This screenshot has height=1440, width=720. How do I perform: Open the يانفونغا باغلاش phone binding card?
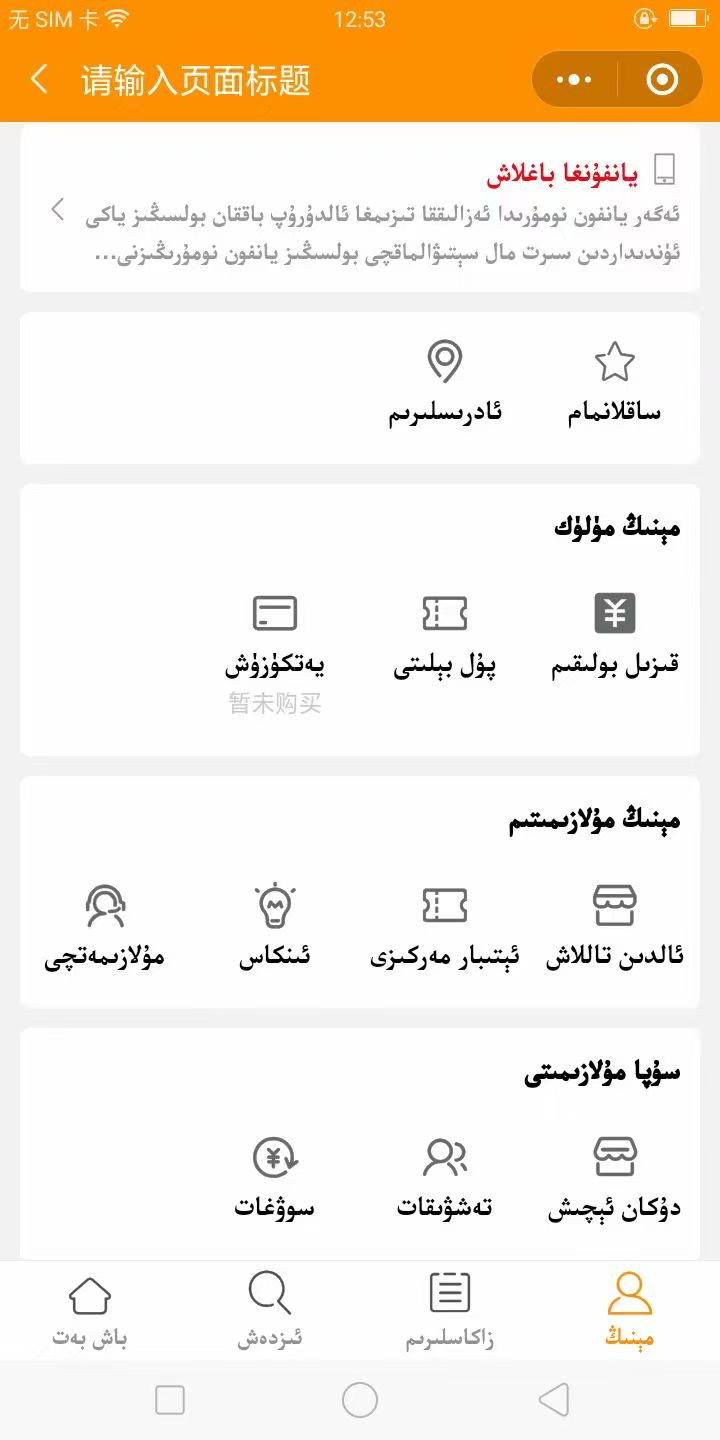point(360,208)
